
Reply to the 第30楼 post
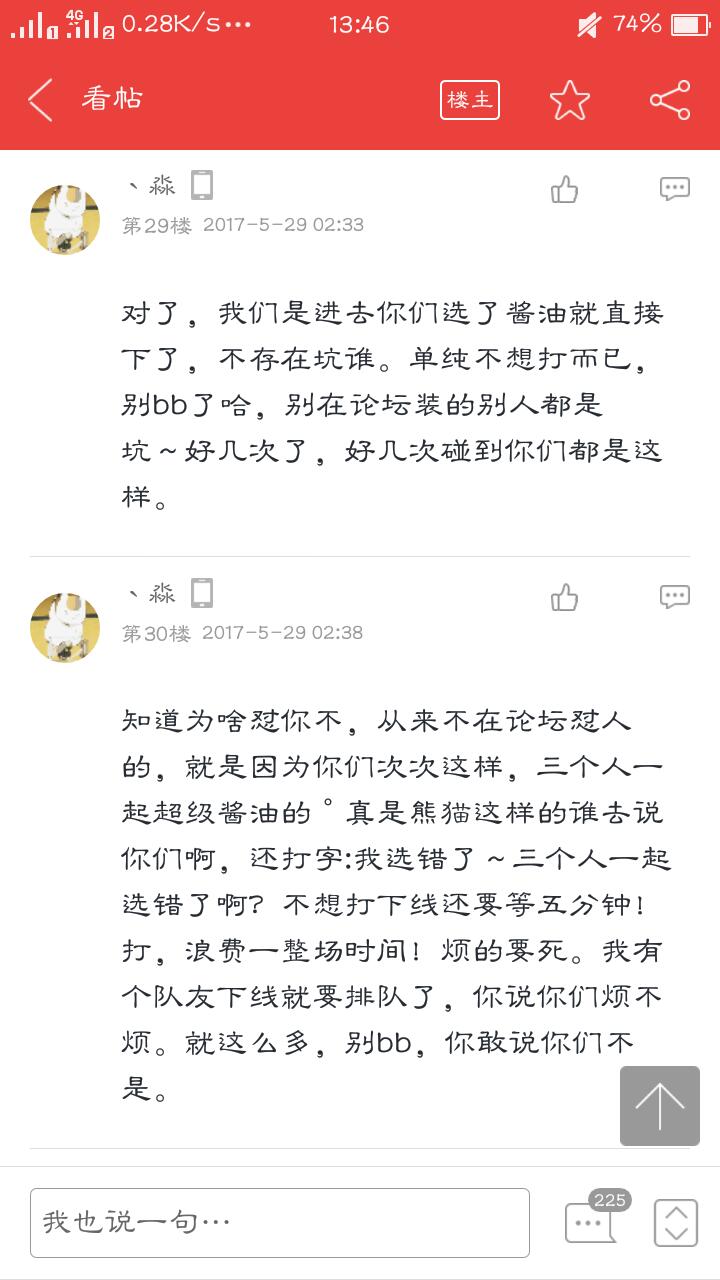[x=675, y=597]
